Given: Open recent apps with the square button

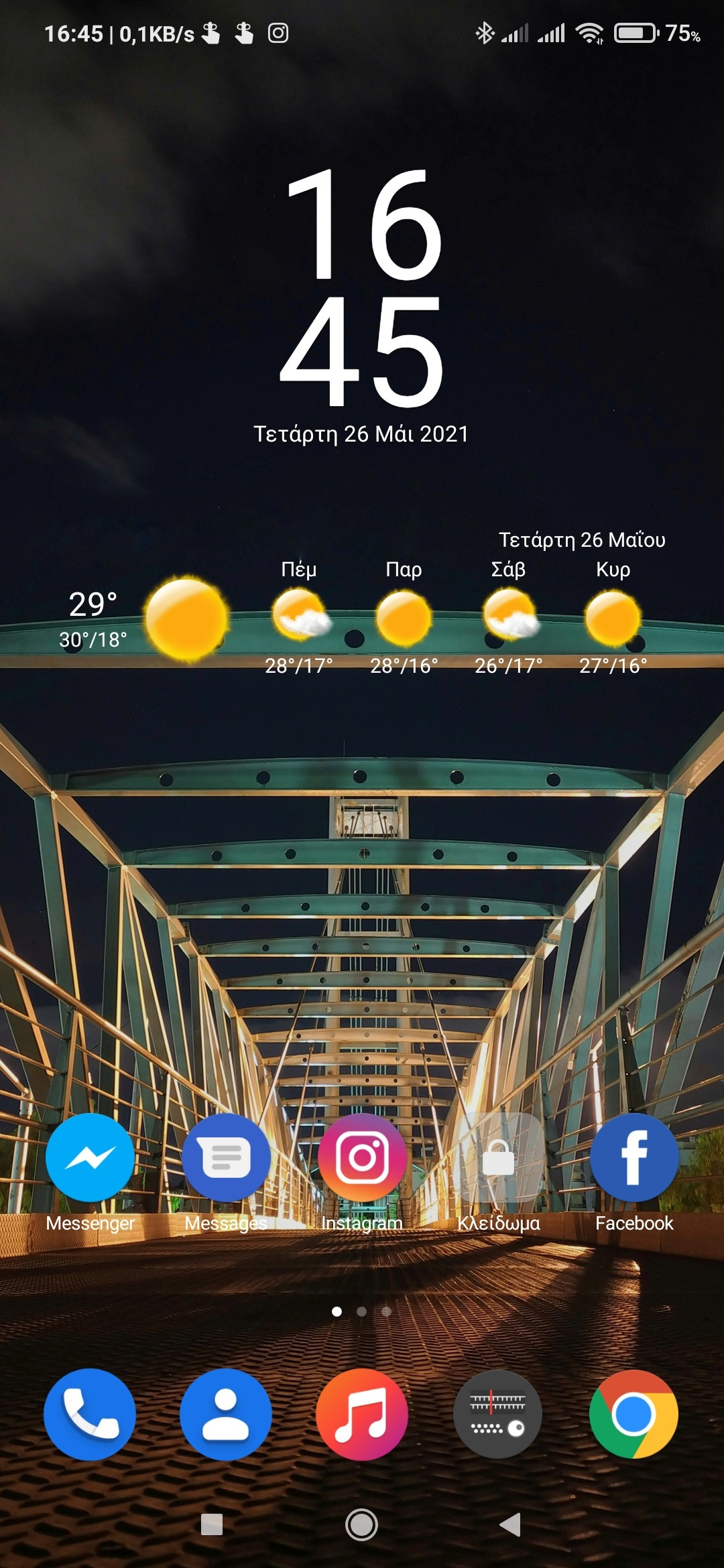Looking at the screenshot, I should pos(212,1524).
